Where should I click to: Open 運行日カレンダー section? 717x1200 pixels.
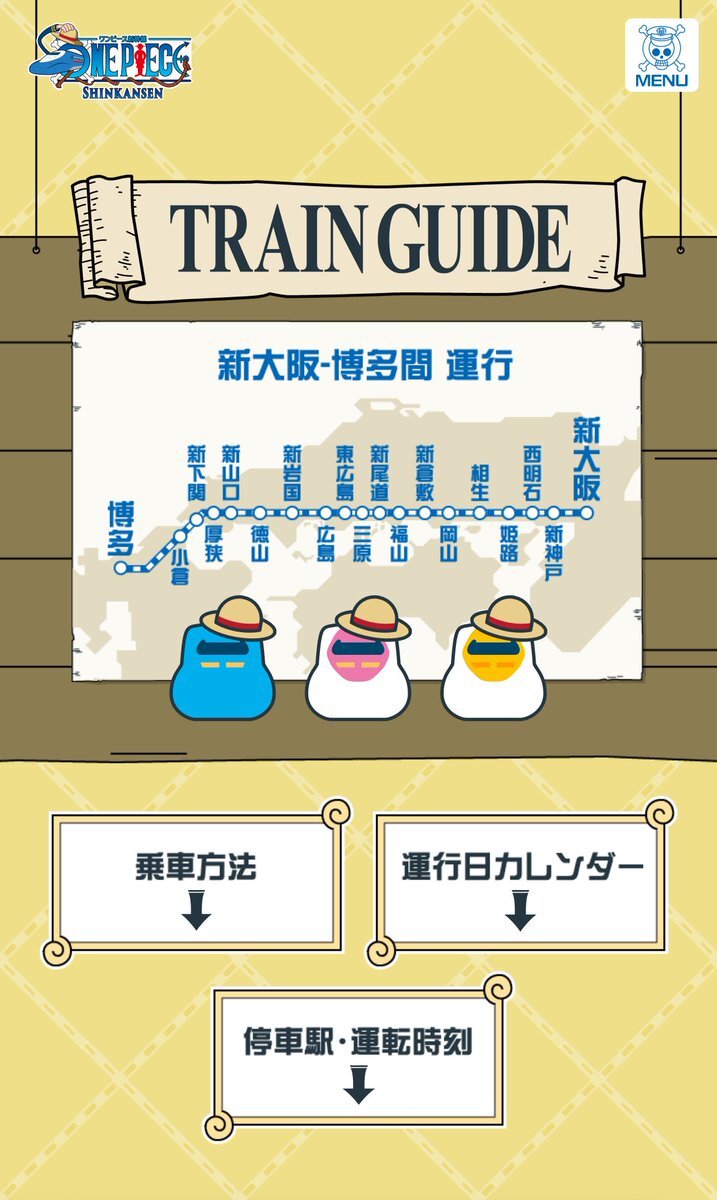pos(520,884)
